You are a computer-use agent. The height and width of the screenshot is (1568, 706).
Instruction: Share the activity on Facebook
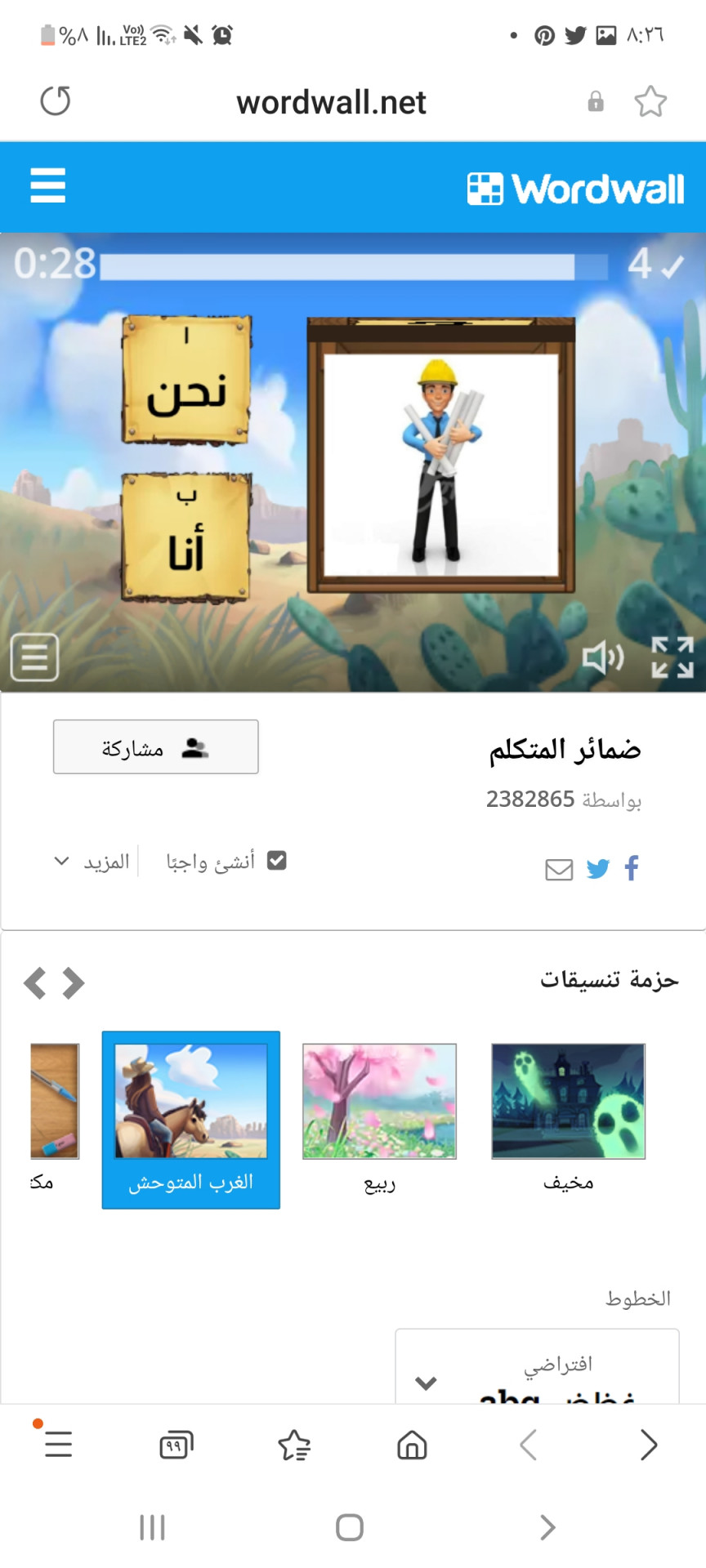coord(632,867)
